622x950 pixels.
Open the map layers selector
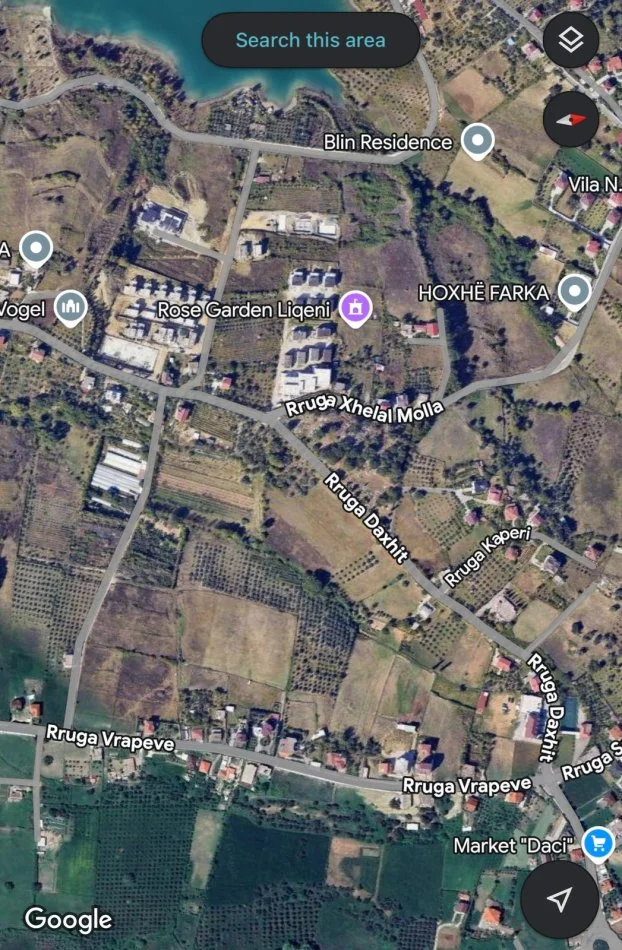pos(570,40)
